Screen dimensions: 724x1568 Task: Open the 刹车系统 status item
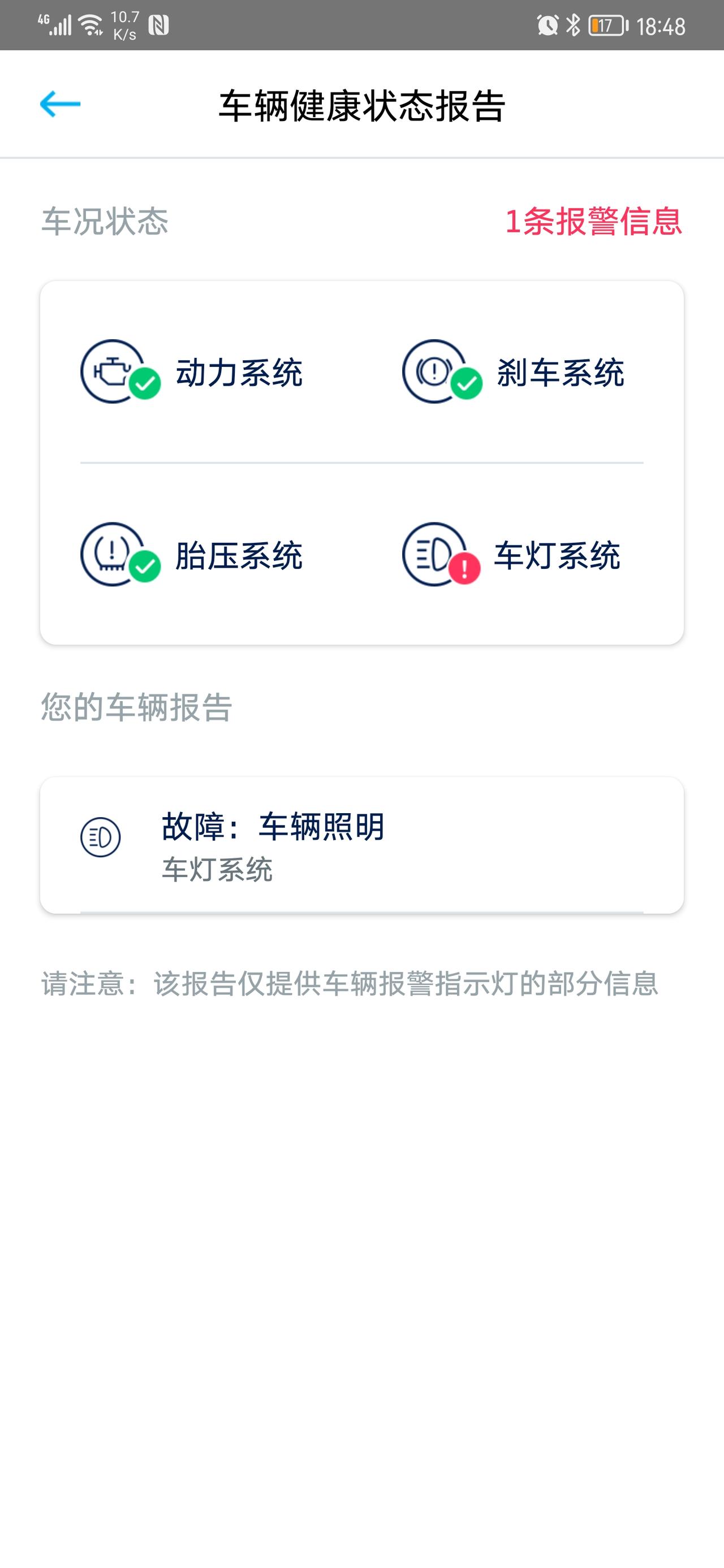[x=512, y=372]
